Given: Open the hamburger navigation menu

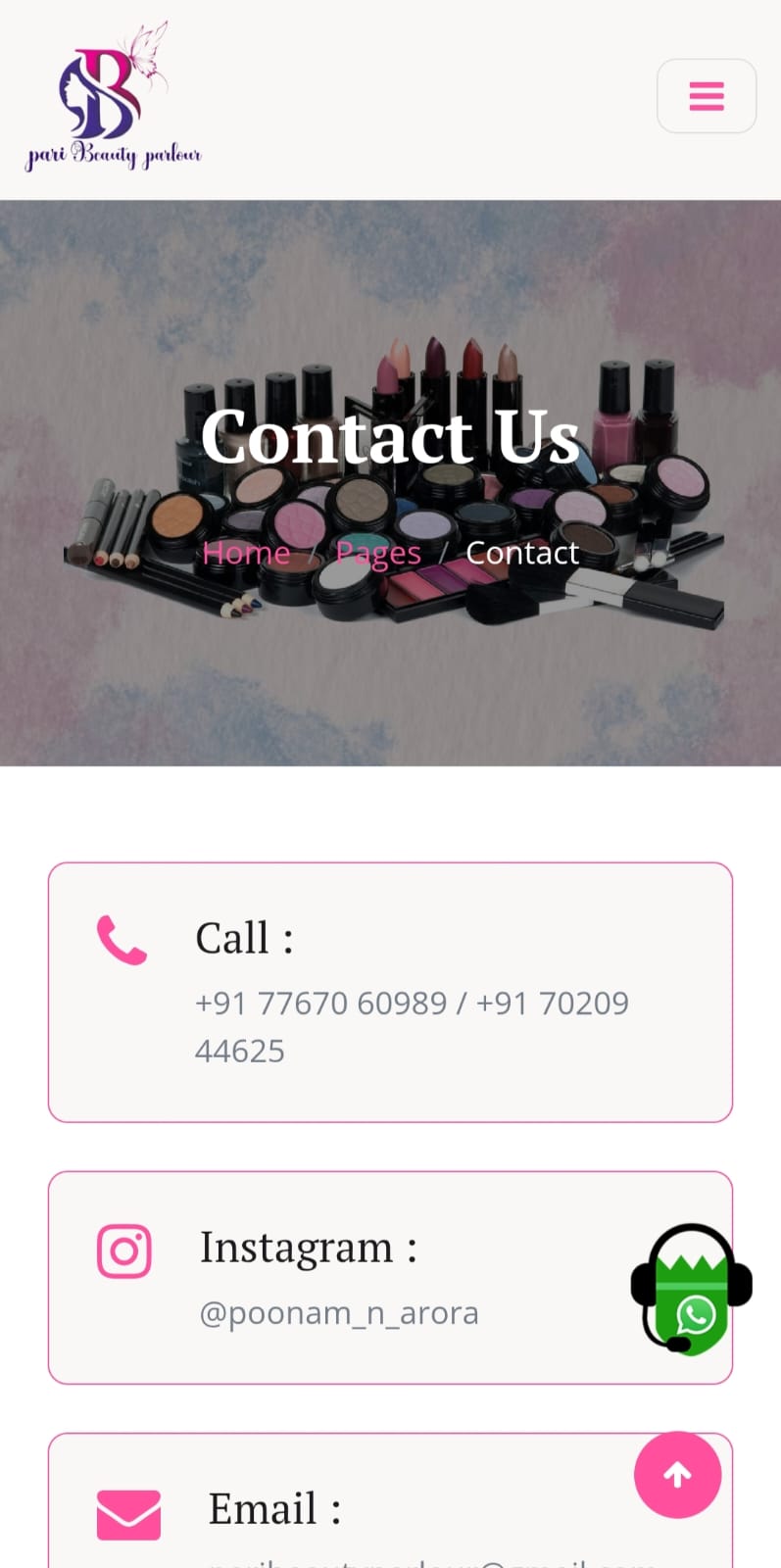Looking at the screenshot, I should pos(706,96).
